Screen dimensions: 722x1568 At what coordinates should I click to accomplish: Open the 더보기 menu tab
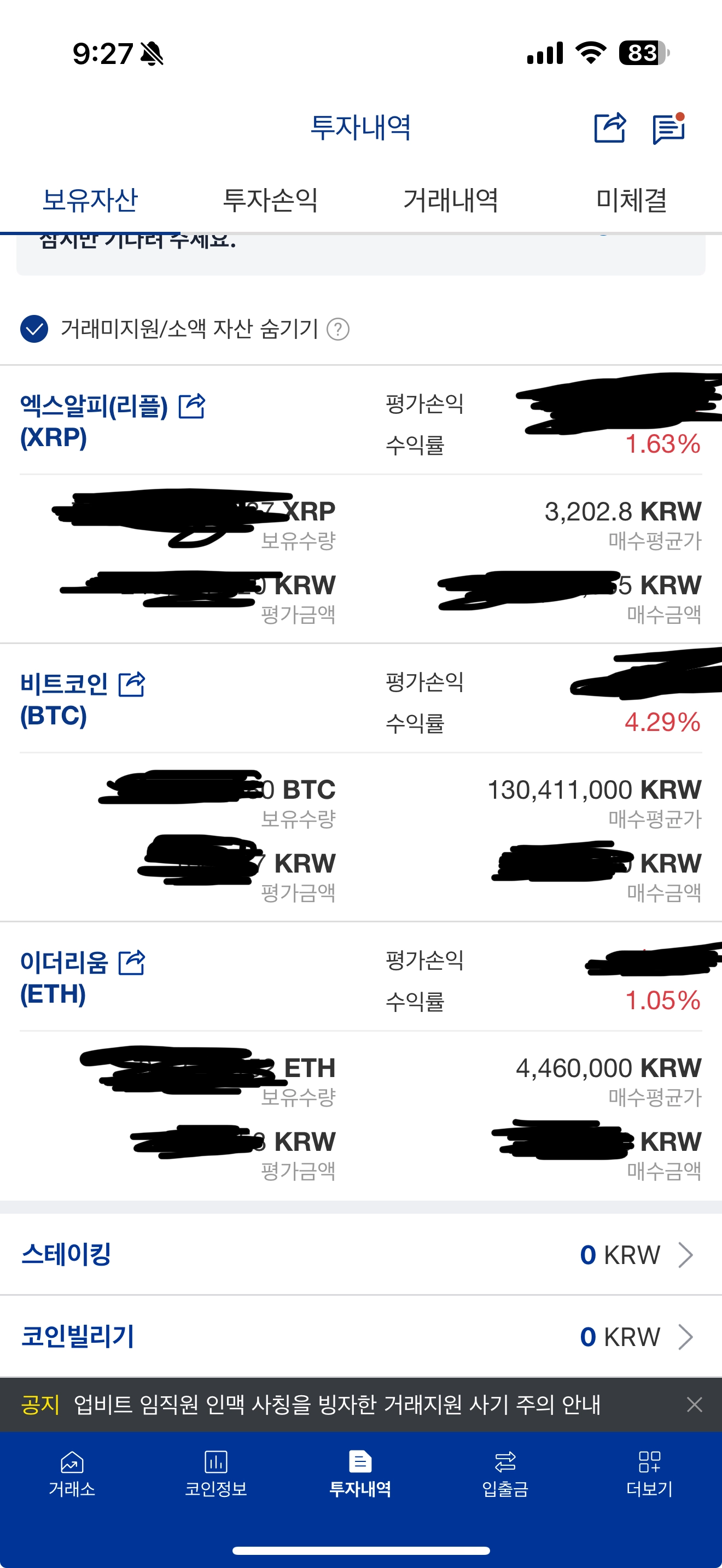pyautogui.click(x=649, y=1473)
